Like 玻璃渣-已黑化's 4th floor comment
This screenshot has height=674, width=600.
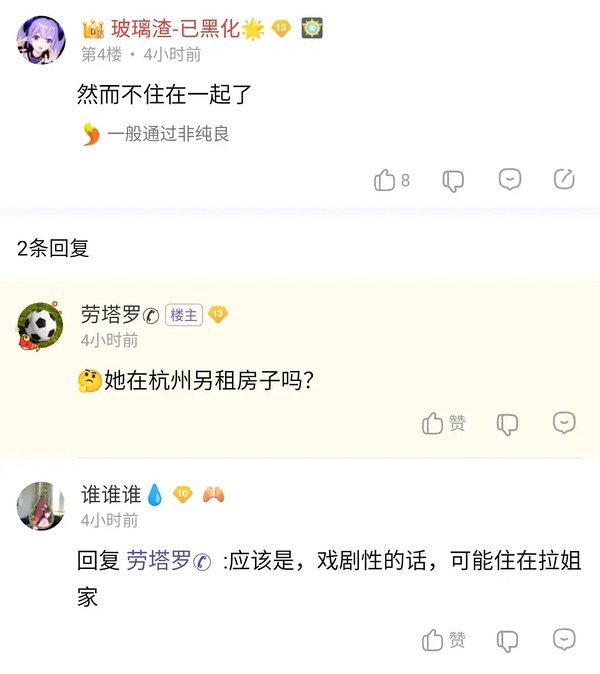tap(391, 180)
